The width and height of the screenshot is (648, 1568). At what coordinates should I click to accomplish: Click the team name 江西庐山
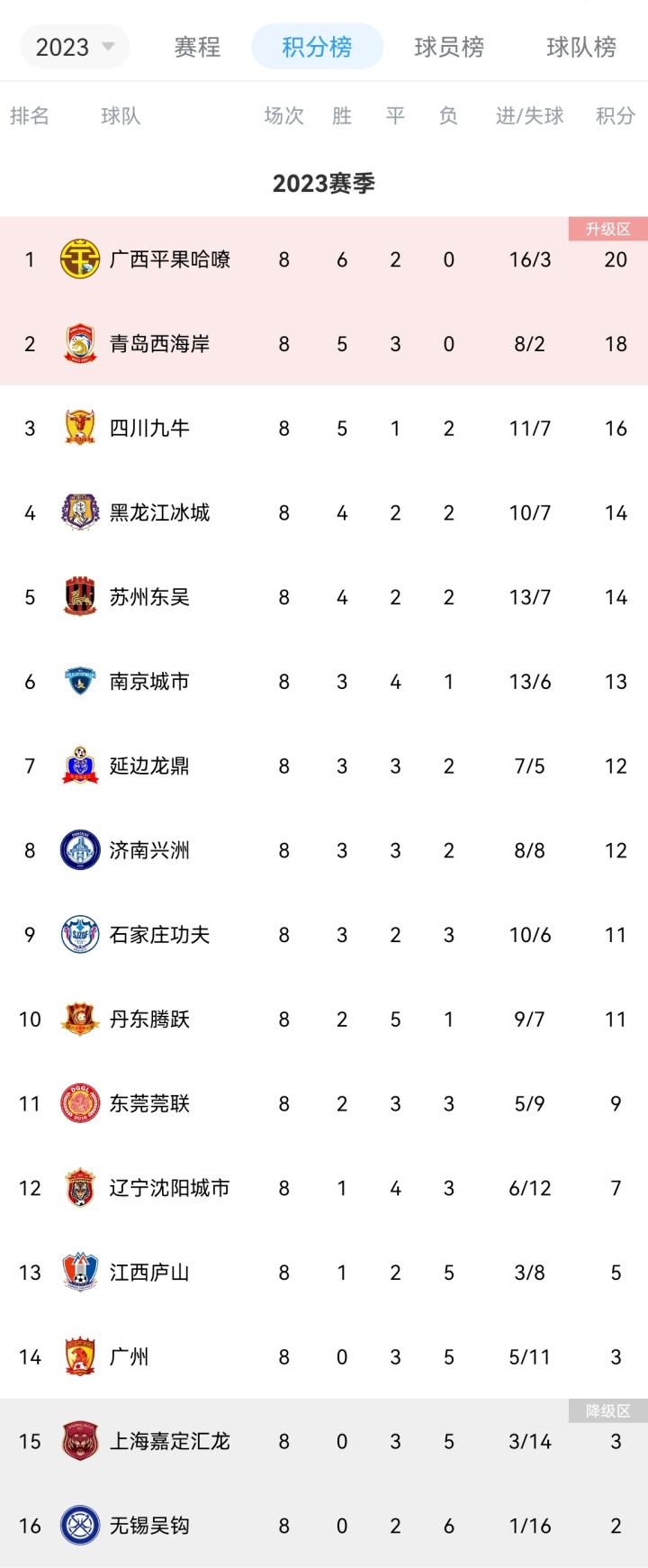(148, 1273)
